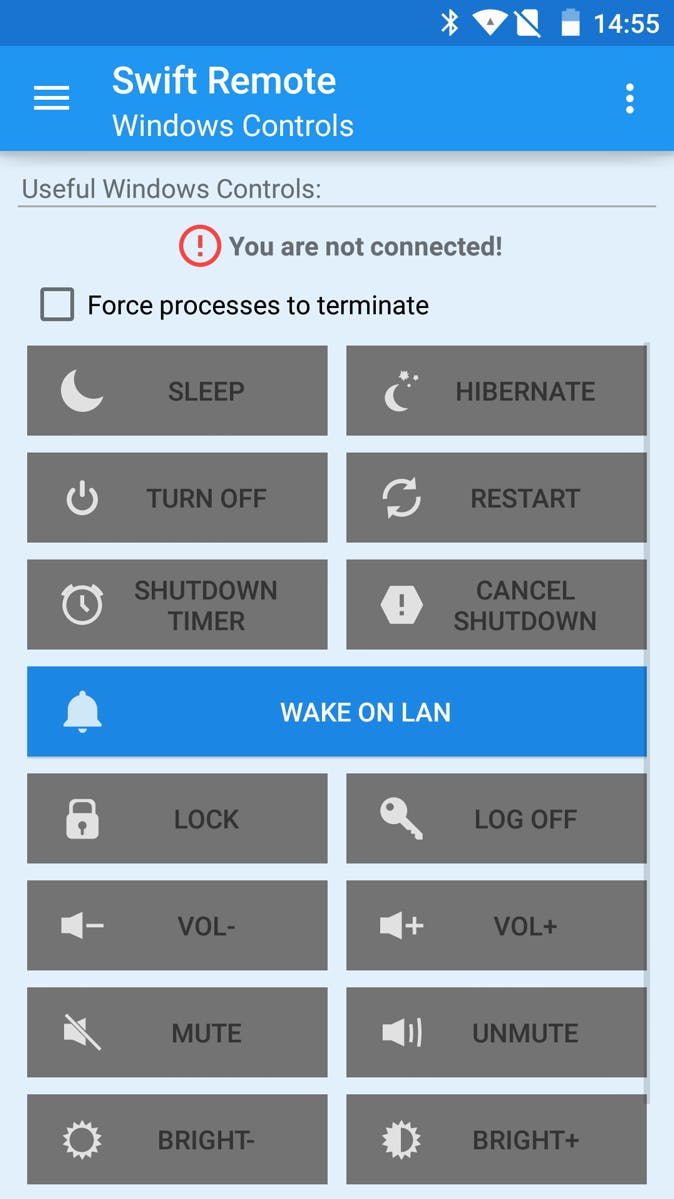The image size is (674, 1199).
Task: Lock the Windows session
Action: tap(177, 819)
